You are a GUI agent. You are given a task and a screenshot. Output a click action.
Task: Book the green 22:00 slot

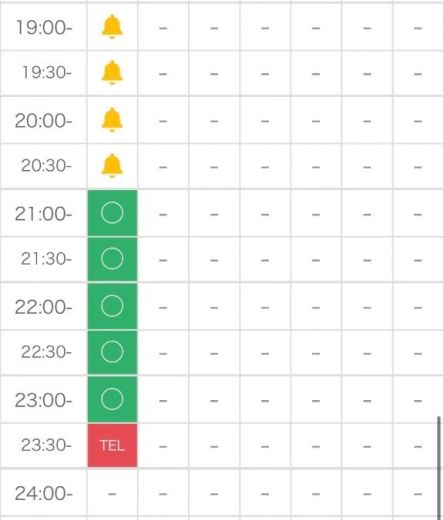click(112, 306)
